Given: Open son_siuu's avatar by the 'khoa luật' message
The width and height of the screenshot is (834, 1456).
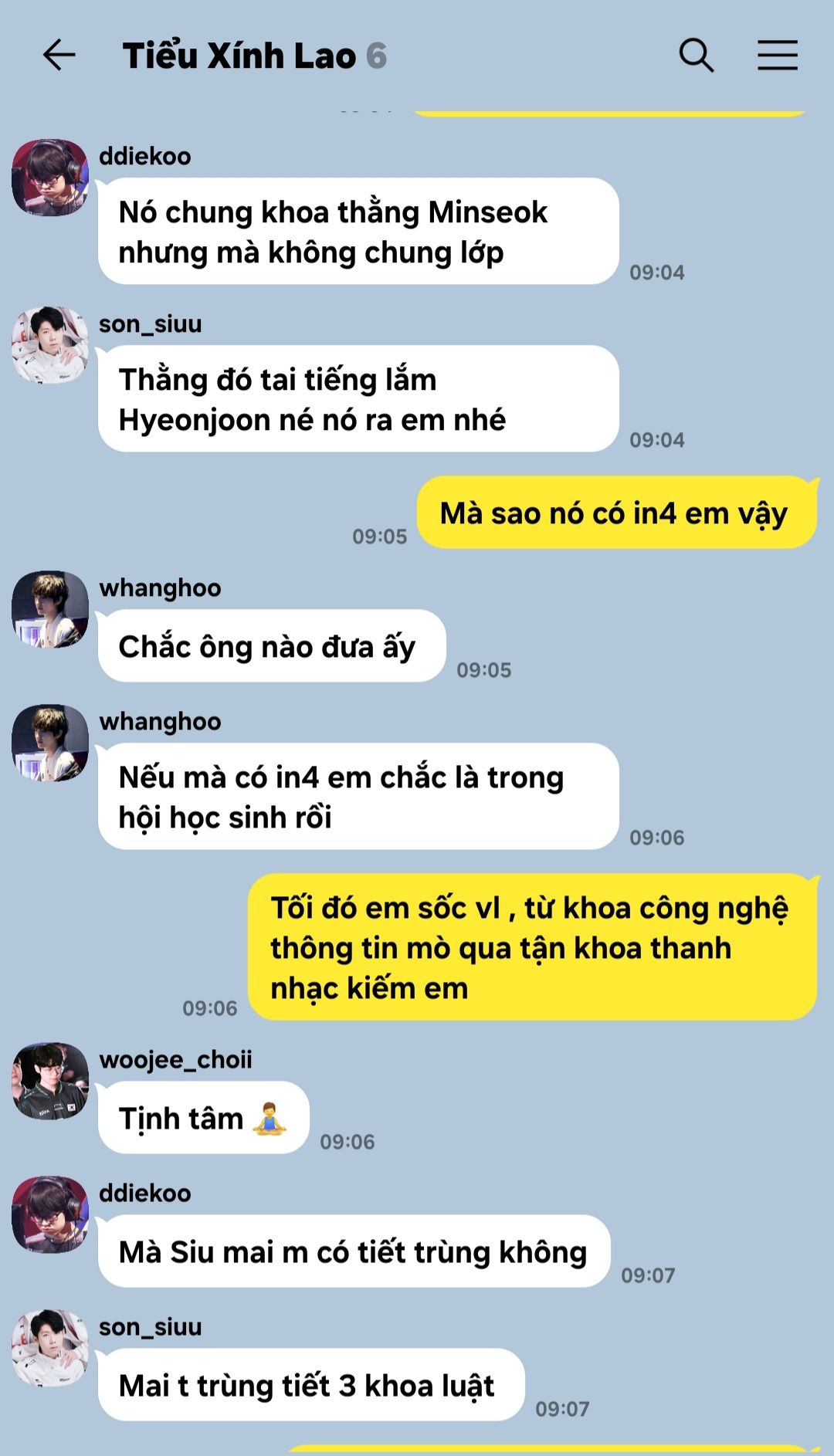Looking at the screenshot, I should [50, 1348].
